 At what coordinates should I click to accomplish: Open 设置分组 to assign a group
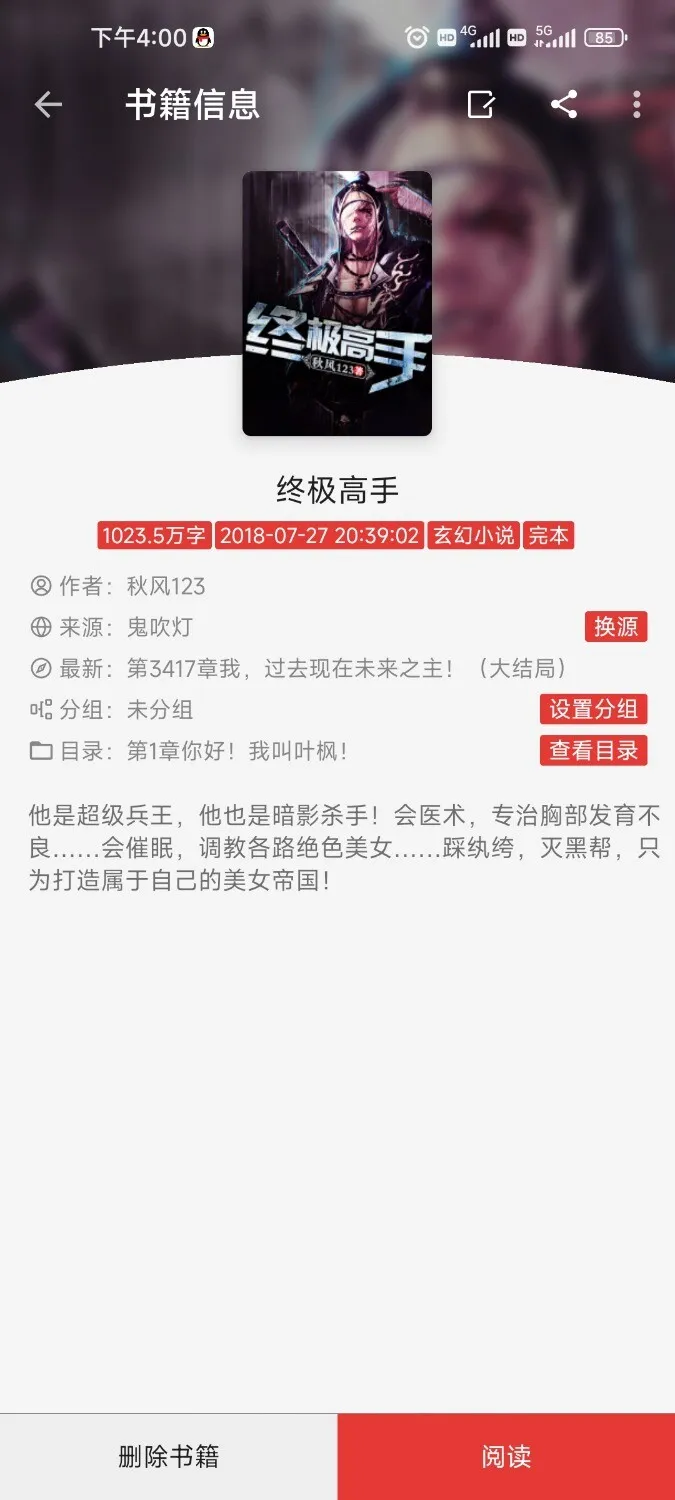coord(593,709)
